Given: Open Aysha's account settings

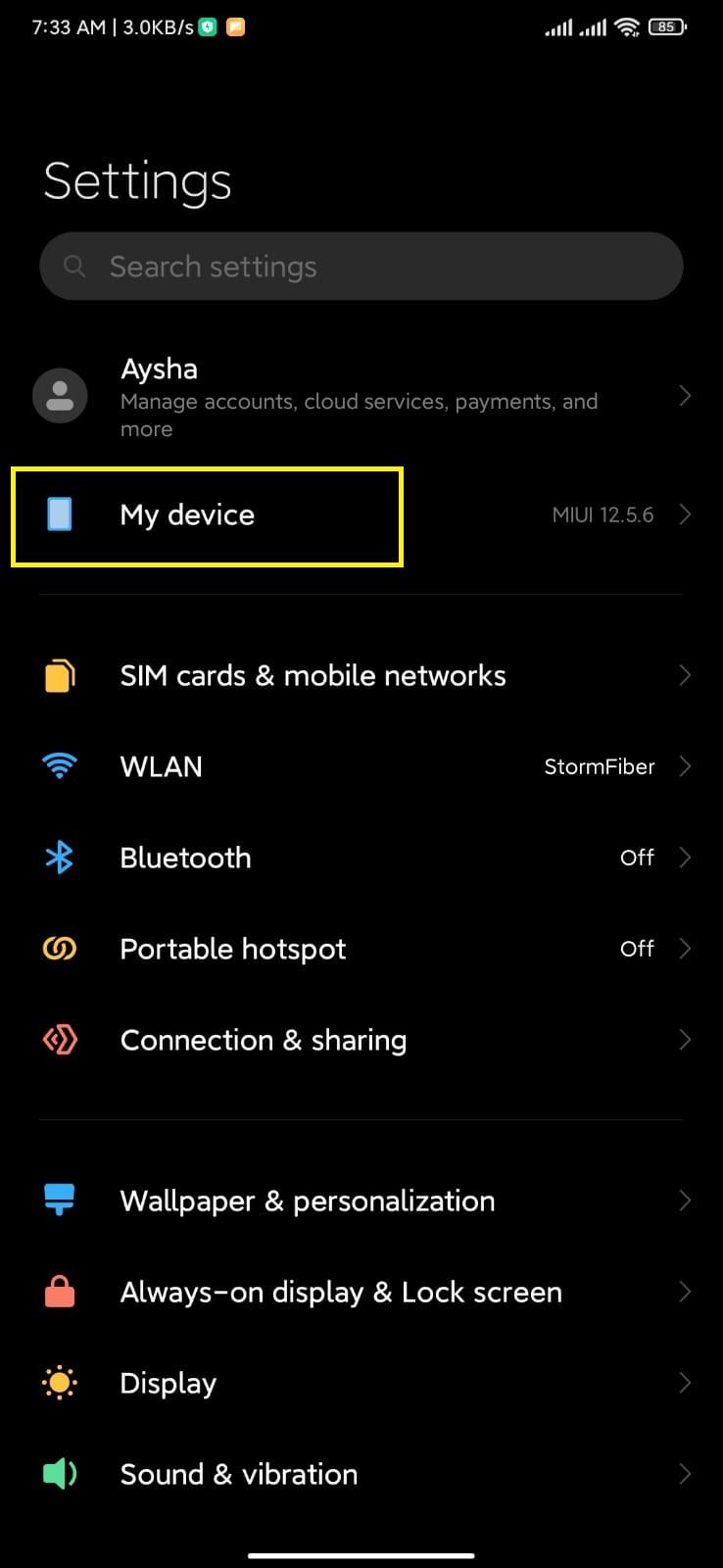Looking at the screenshot, I should pyautogui.click(x=361, y=397).
